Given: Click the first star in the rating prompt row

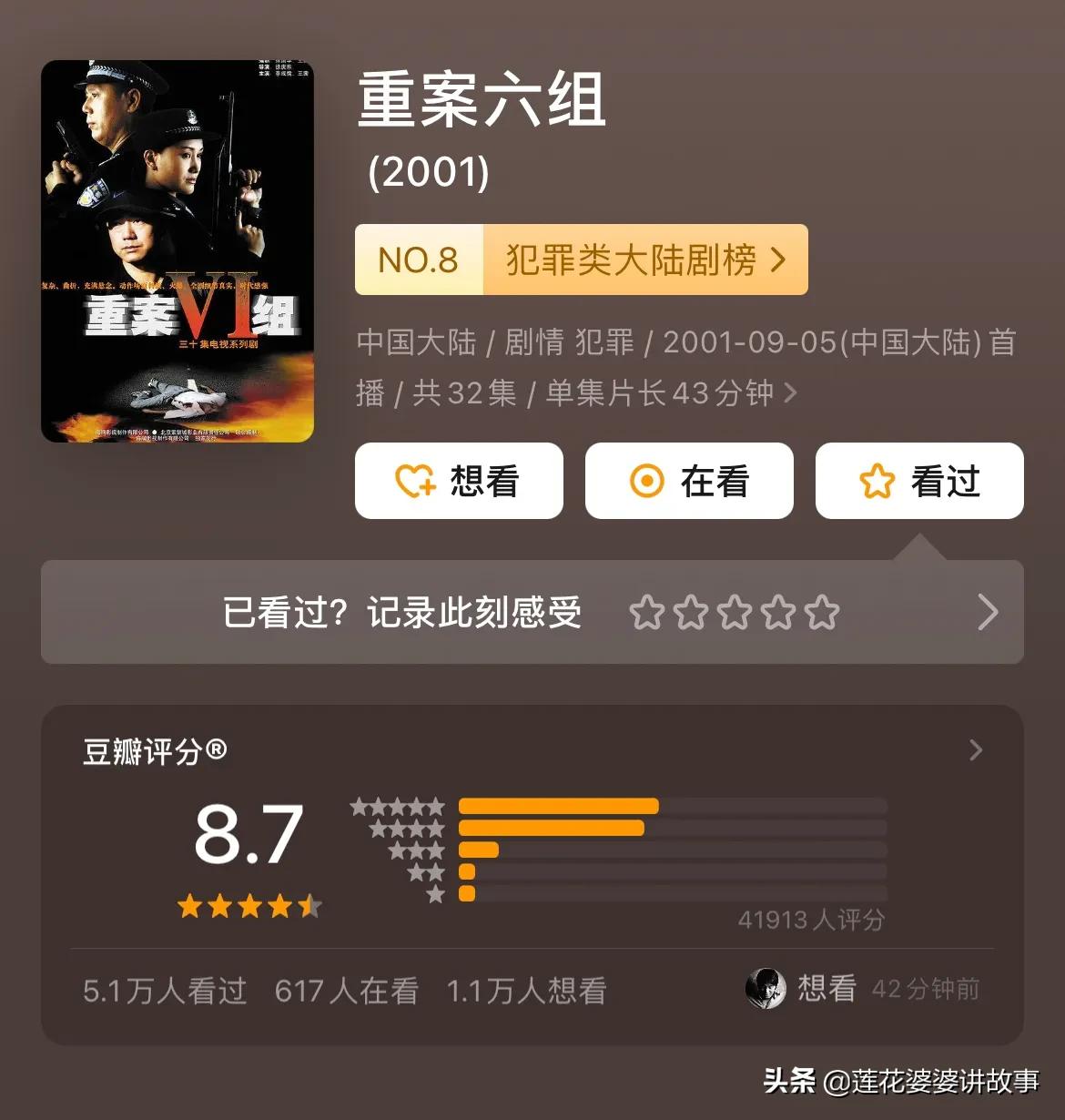Looking at the screenshot, I should 649,613.
